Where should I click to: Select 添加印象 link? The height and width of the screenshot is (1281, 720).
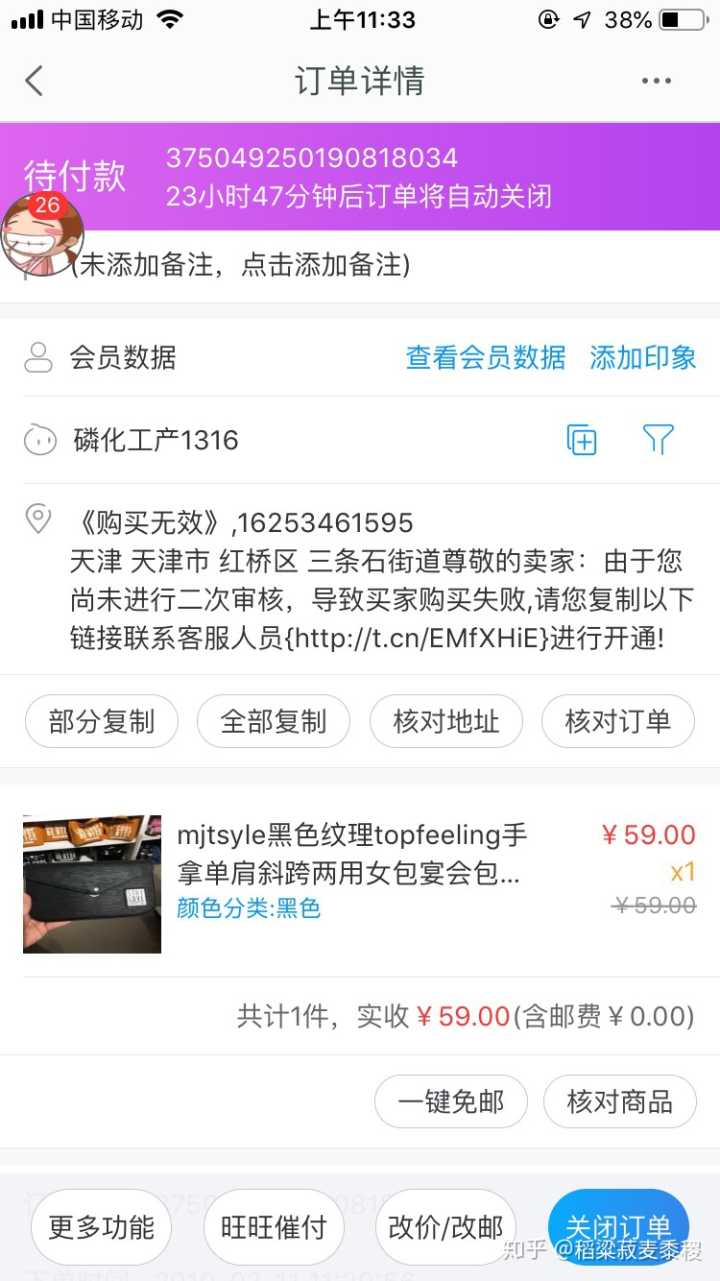click(643, 358)
